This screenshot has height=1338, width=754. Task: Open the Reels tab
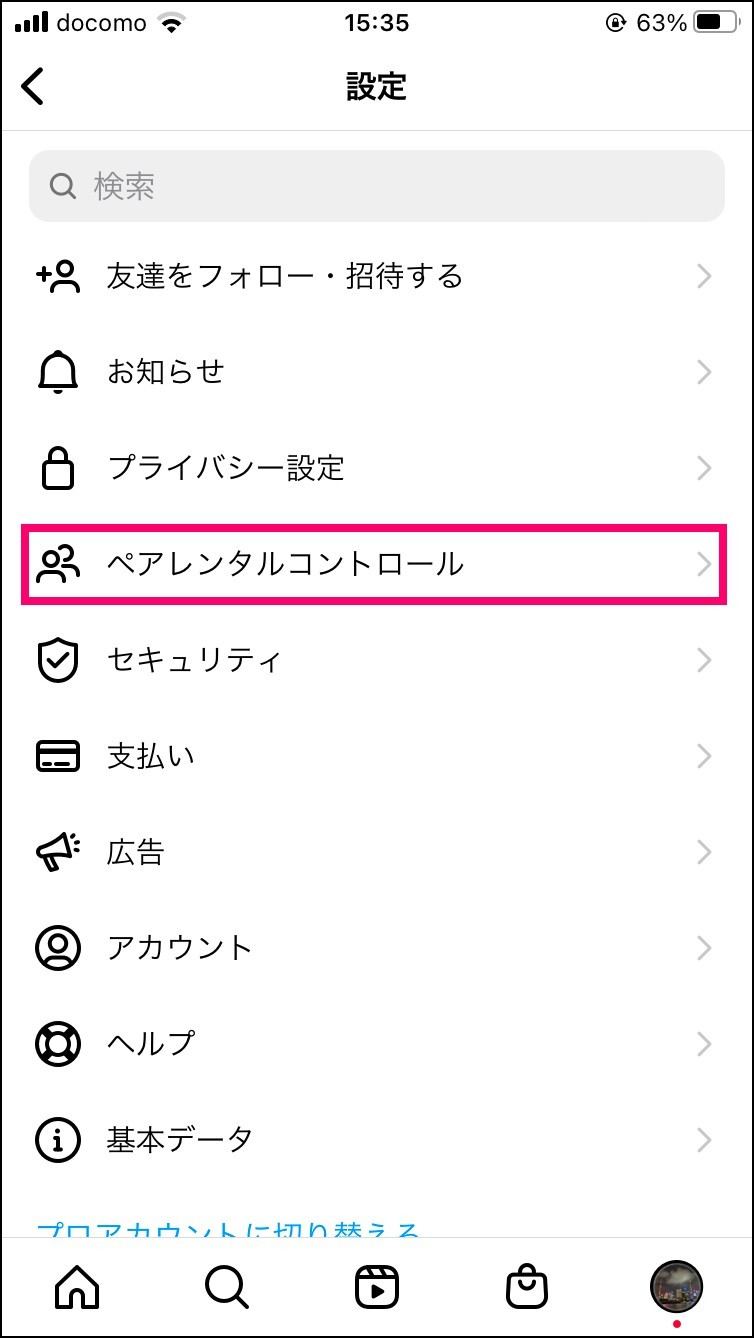click(x=377, y=1288)
